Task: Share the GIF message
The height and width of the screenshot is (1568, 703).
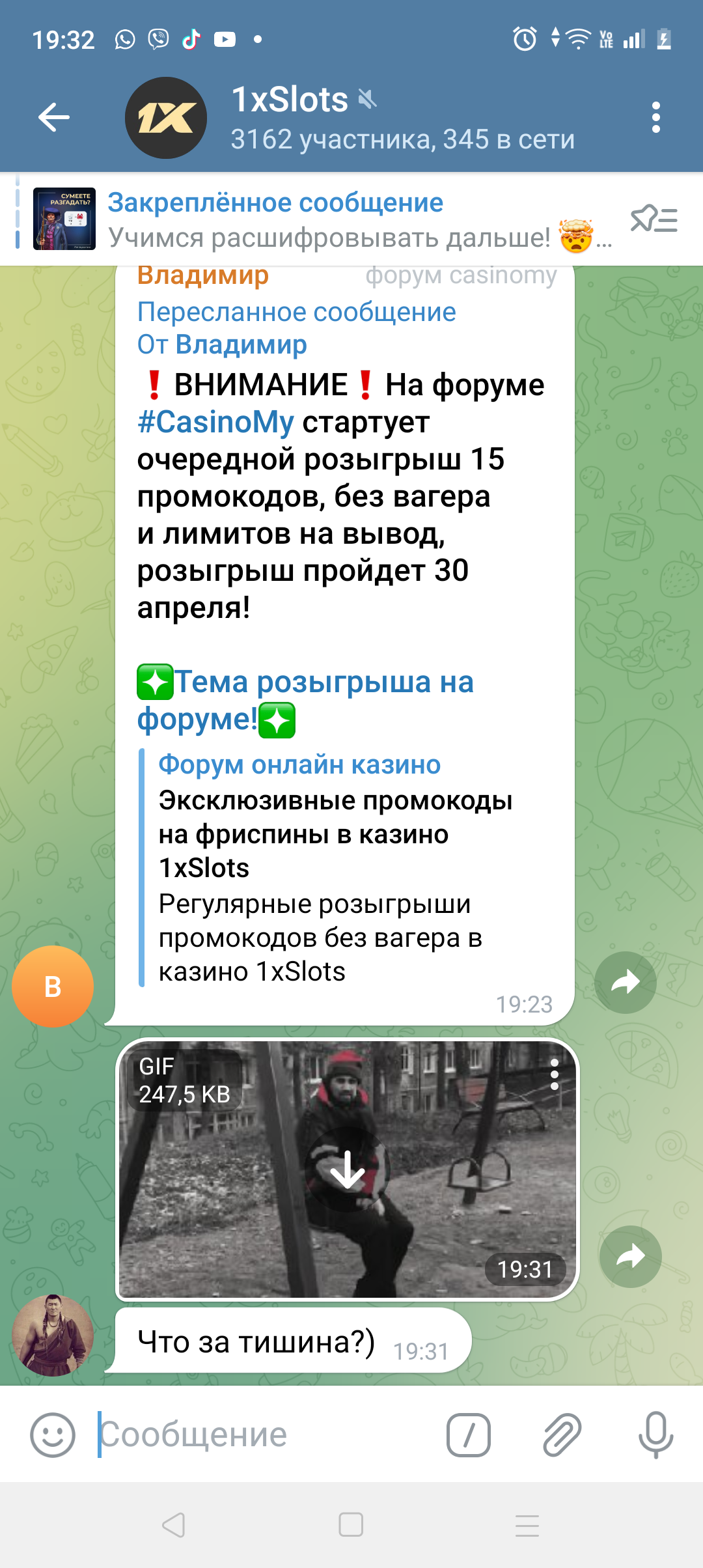Action: pyautogui.click(x=630, y=1256)
